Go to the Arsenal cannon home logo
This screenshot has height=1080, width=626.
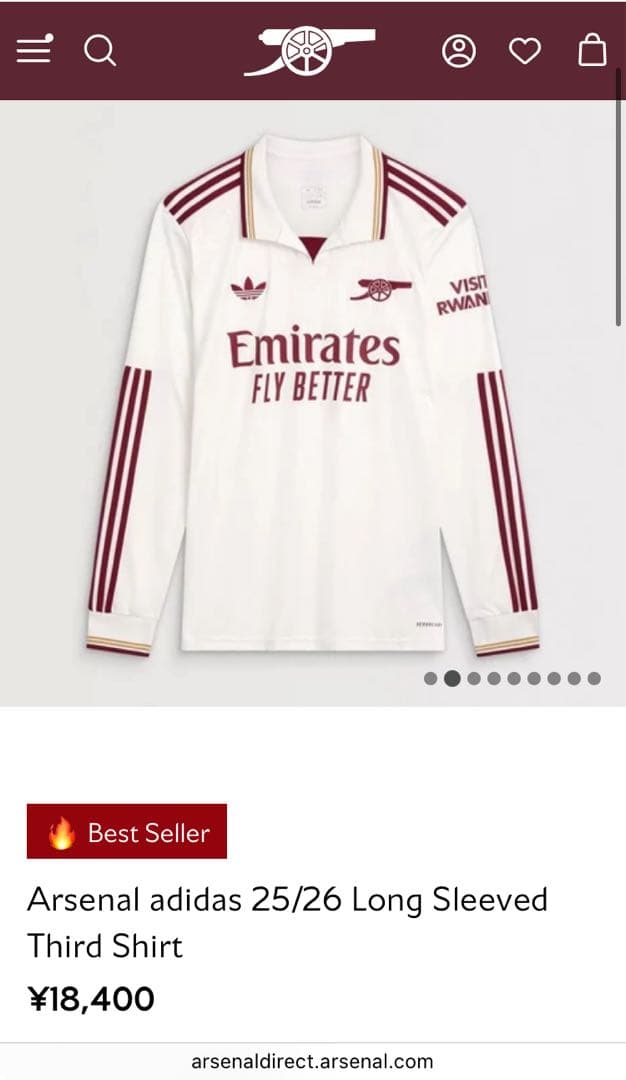309,50
